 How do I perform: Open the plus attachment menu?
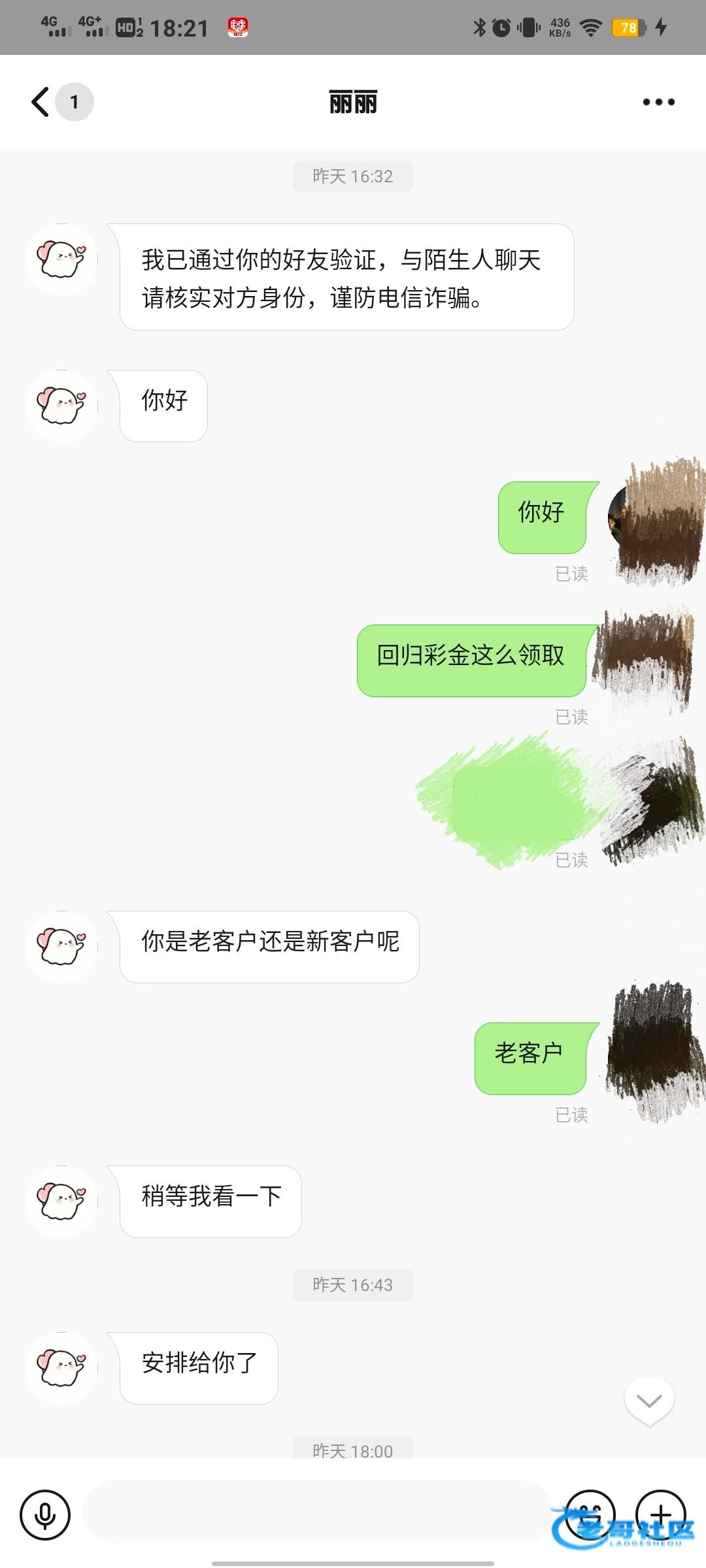coord(660,1513)
